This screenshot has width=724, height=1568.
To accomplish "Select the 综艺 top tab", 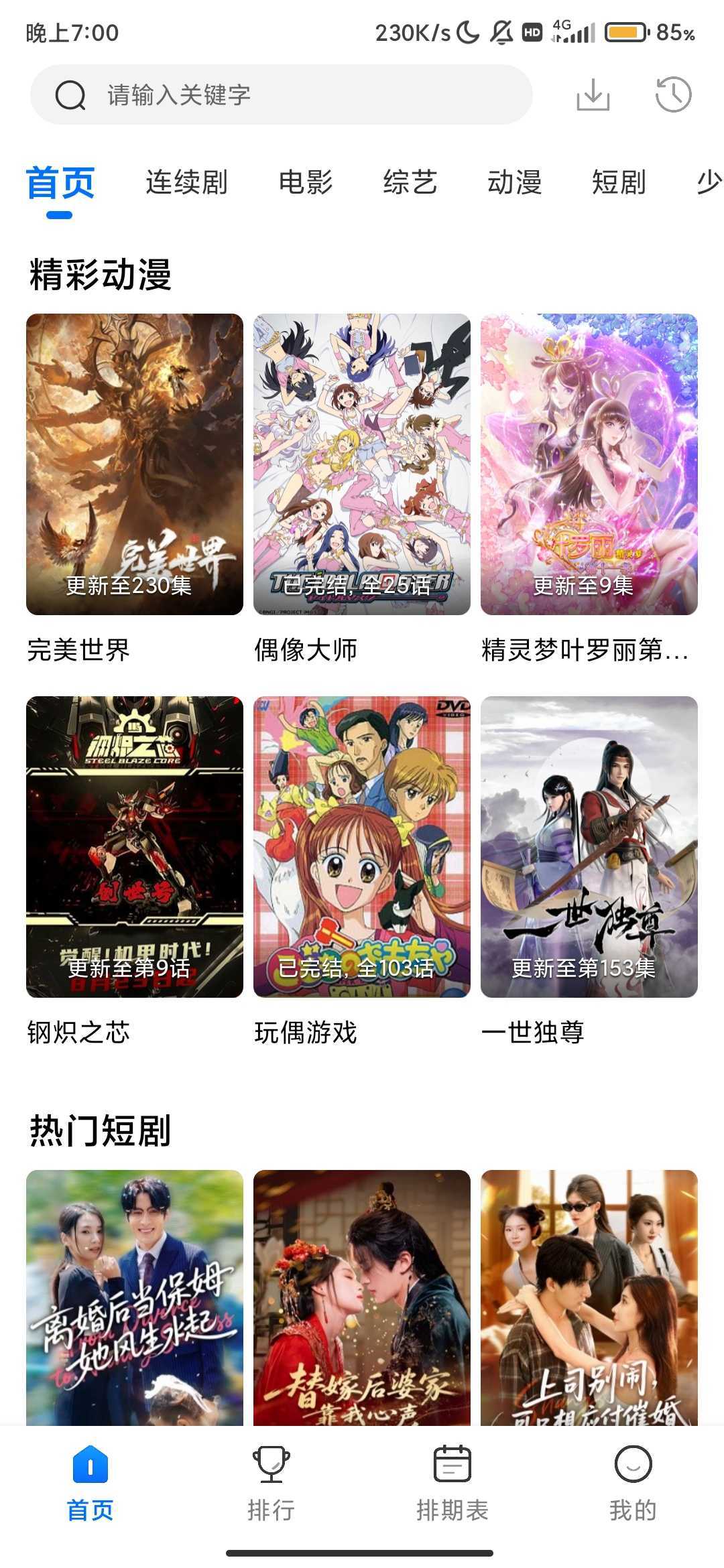I will [x=410, y=182].
